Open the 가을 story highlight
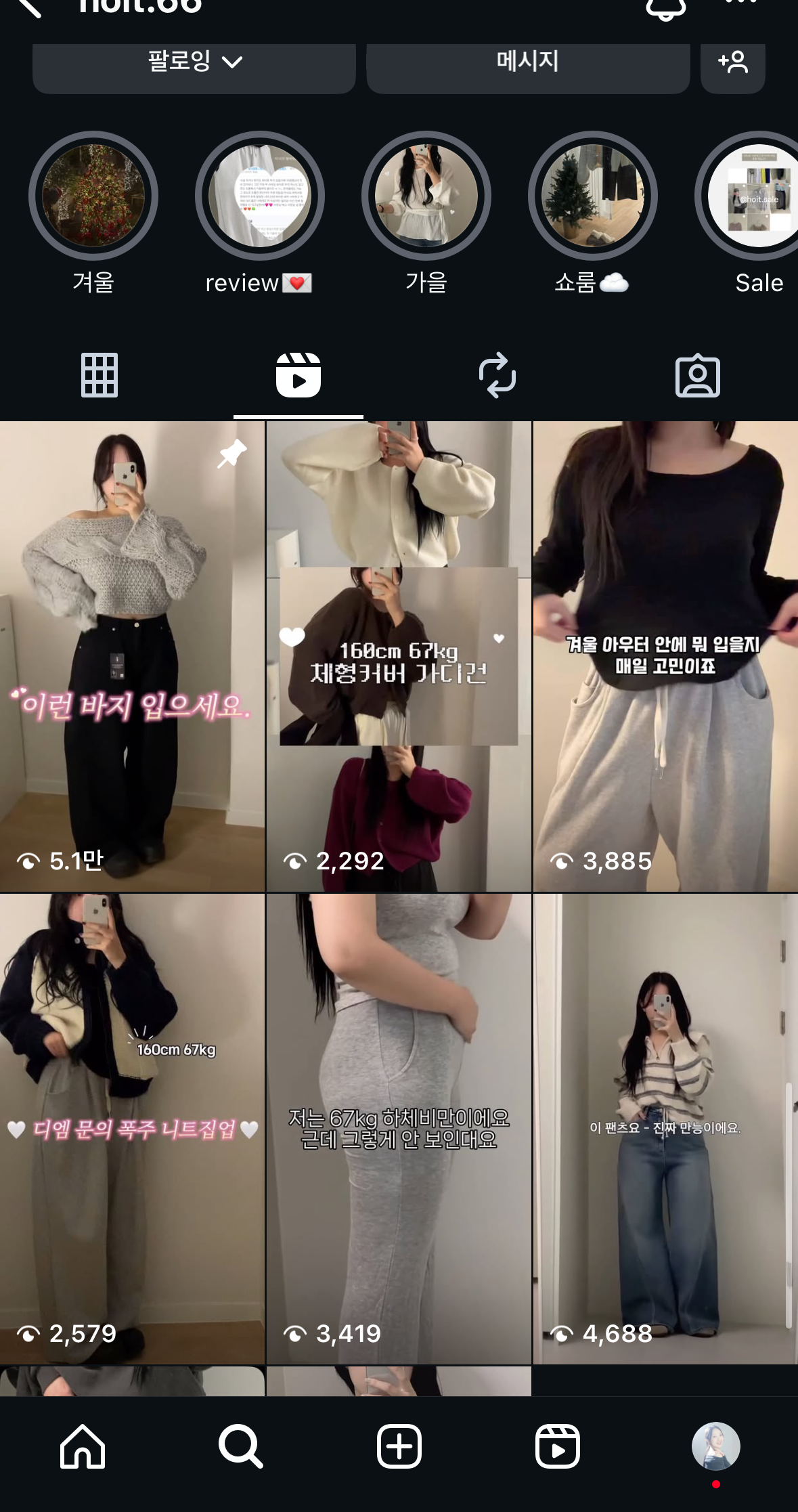 click(x=426, y=196)
